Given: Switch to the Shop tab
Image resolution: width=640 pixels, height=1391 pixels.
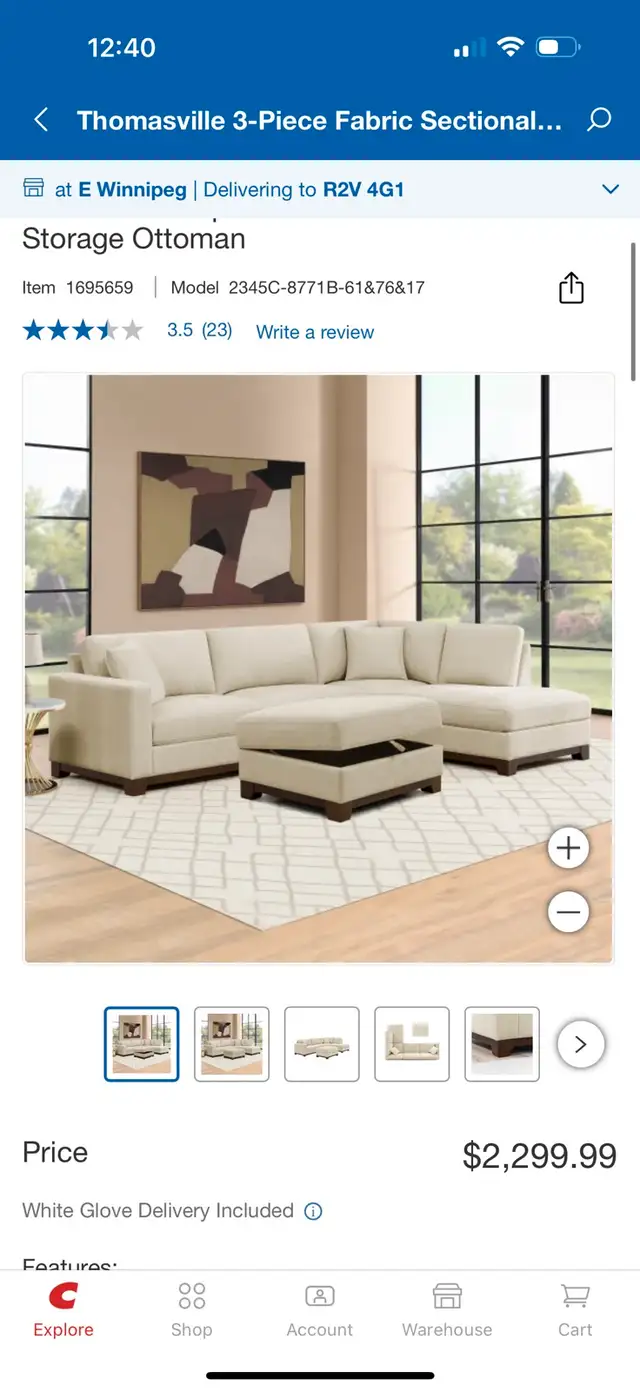Looking at the screenshot, I should [191, 1310].
